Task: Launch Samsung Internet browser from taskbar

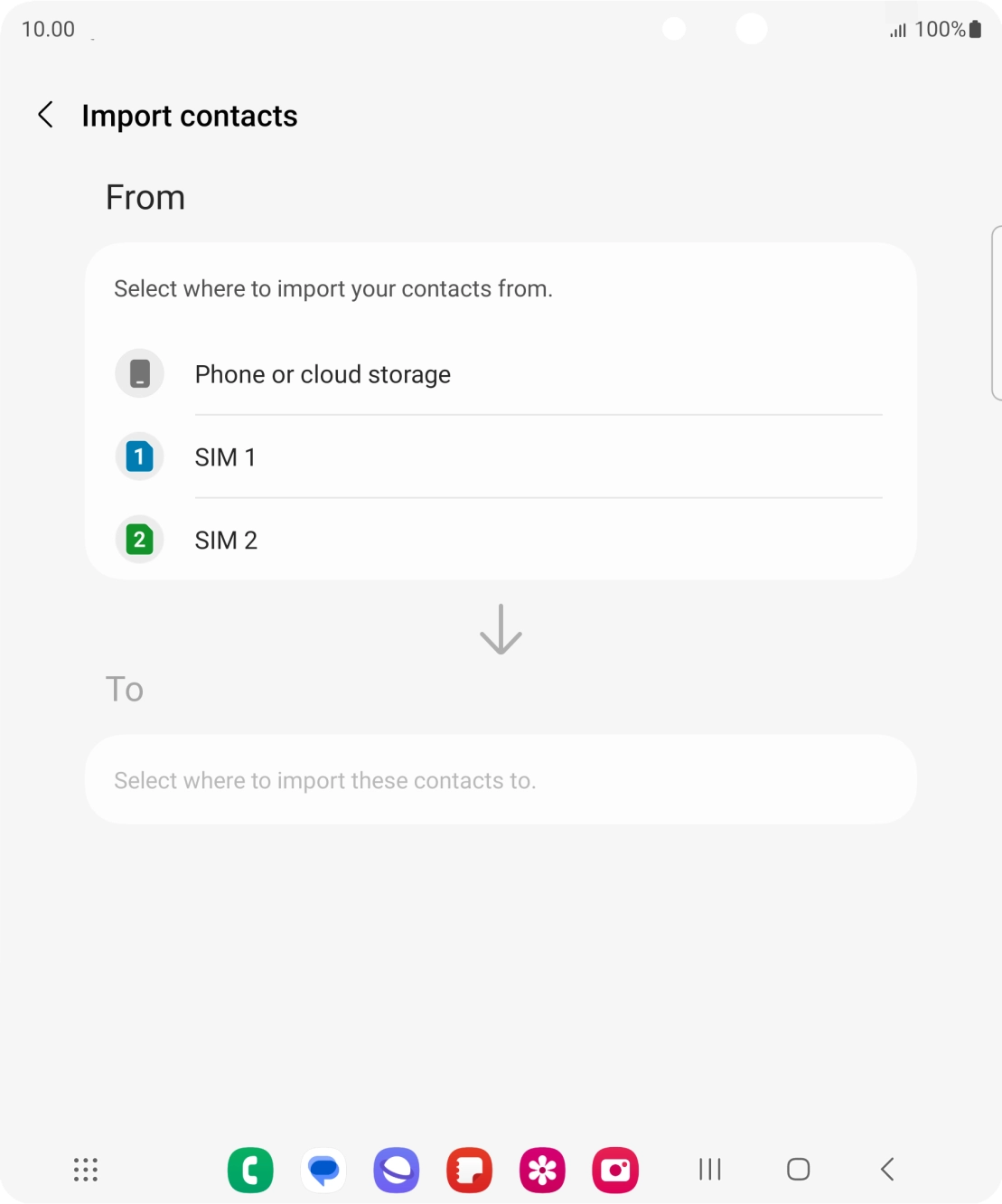Action: click(x=397, y=1170)
